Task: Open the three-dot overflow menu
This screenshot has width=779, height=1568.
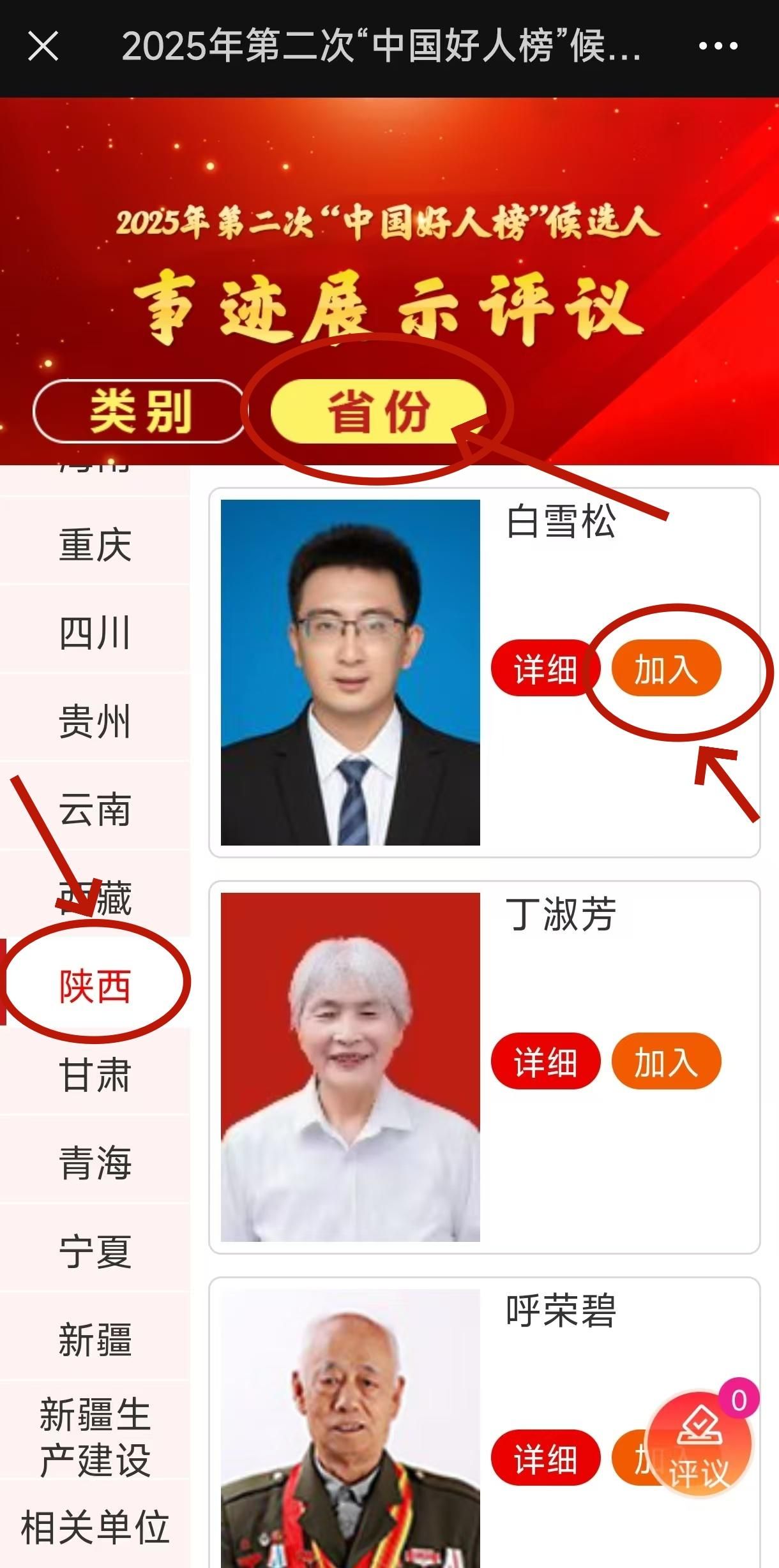Action: [718, 47]
